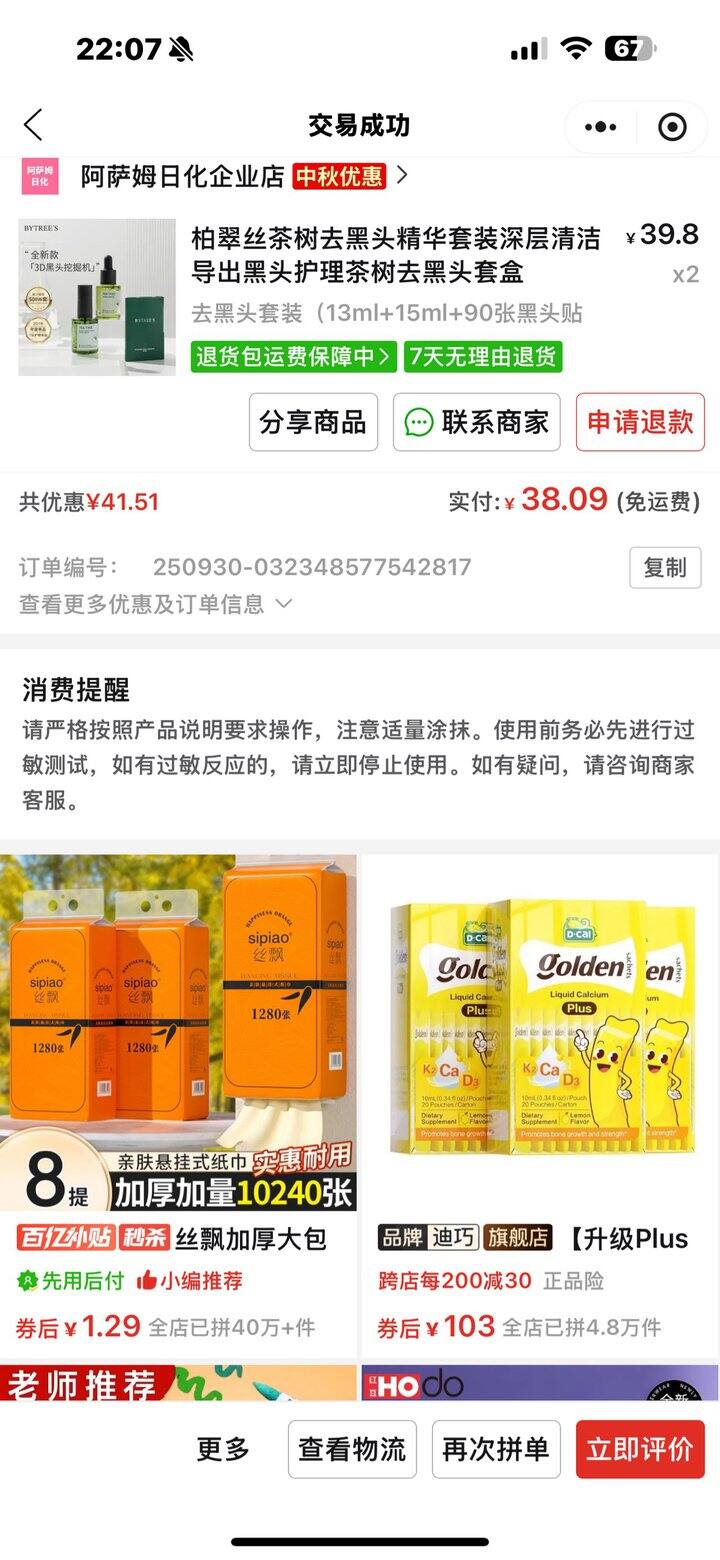The width and height of the screenshot is (720, 1560).
Task: Tap the 退货包运费保障中 tag
Action: click(x=294, y=356)
